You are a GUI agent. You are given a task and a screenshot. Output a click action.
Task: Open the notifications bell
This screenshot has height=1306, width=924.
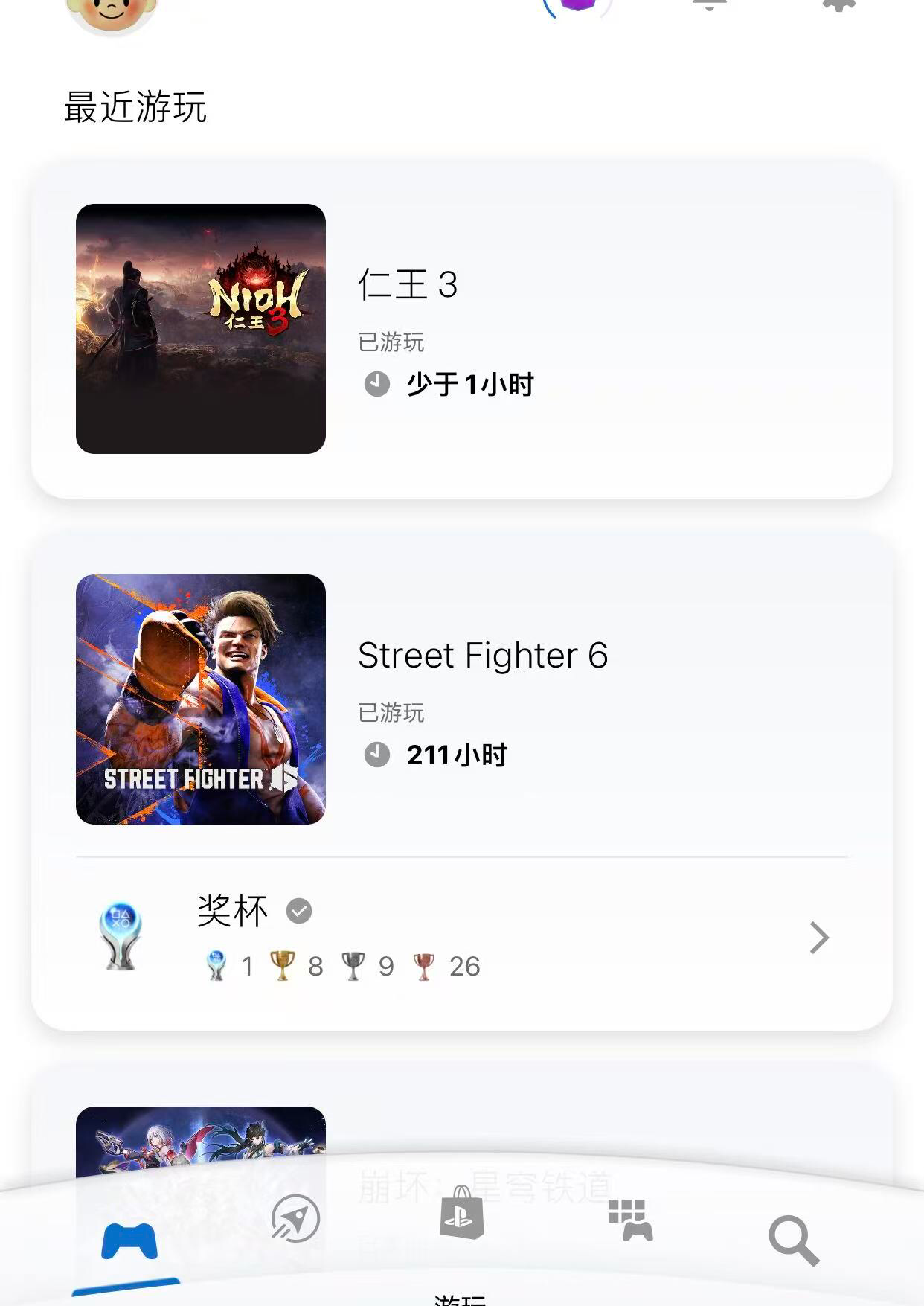(710, 6)
